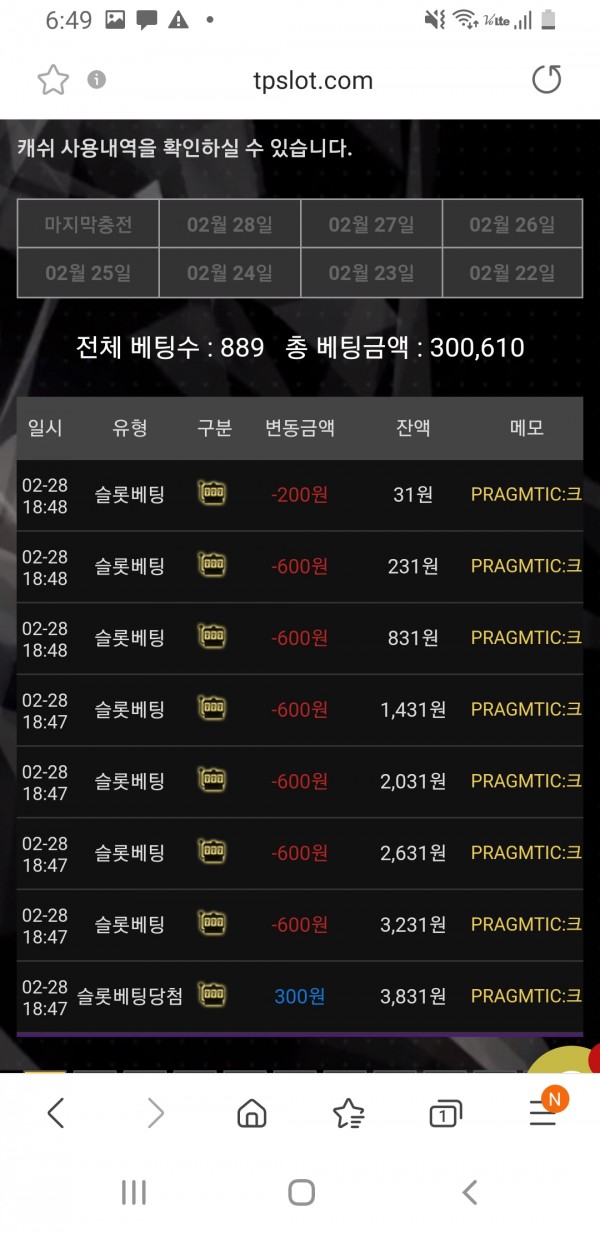This screenshot has width=600, height=1233.
Task: Show history for 02월 23일
Action: (371, 272)
